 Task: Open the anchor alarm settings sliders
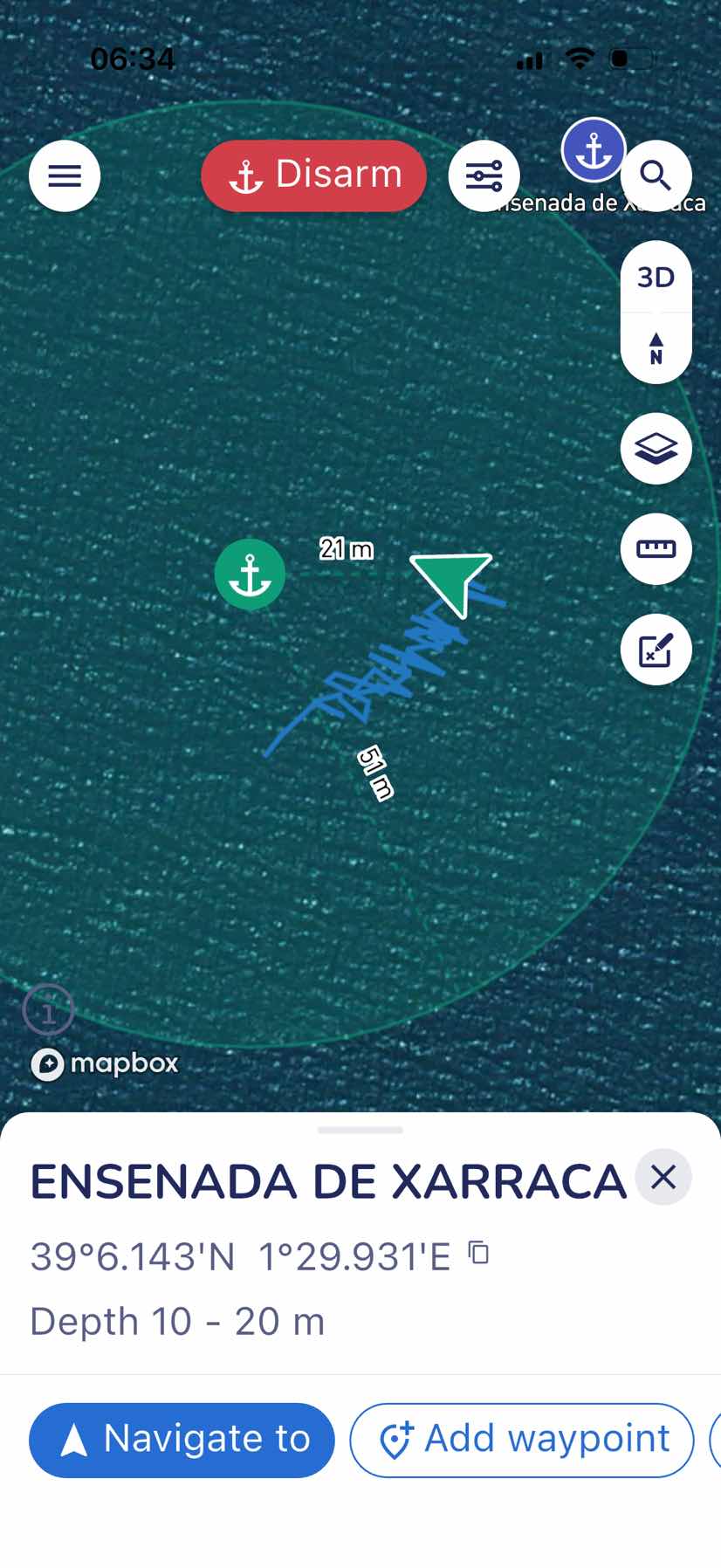click(x=484, y=175)
